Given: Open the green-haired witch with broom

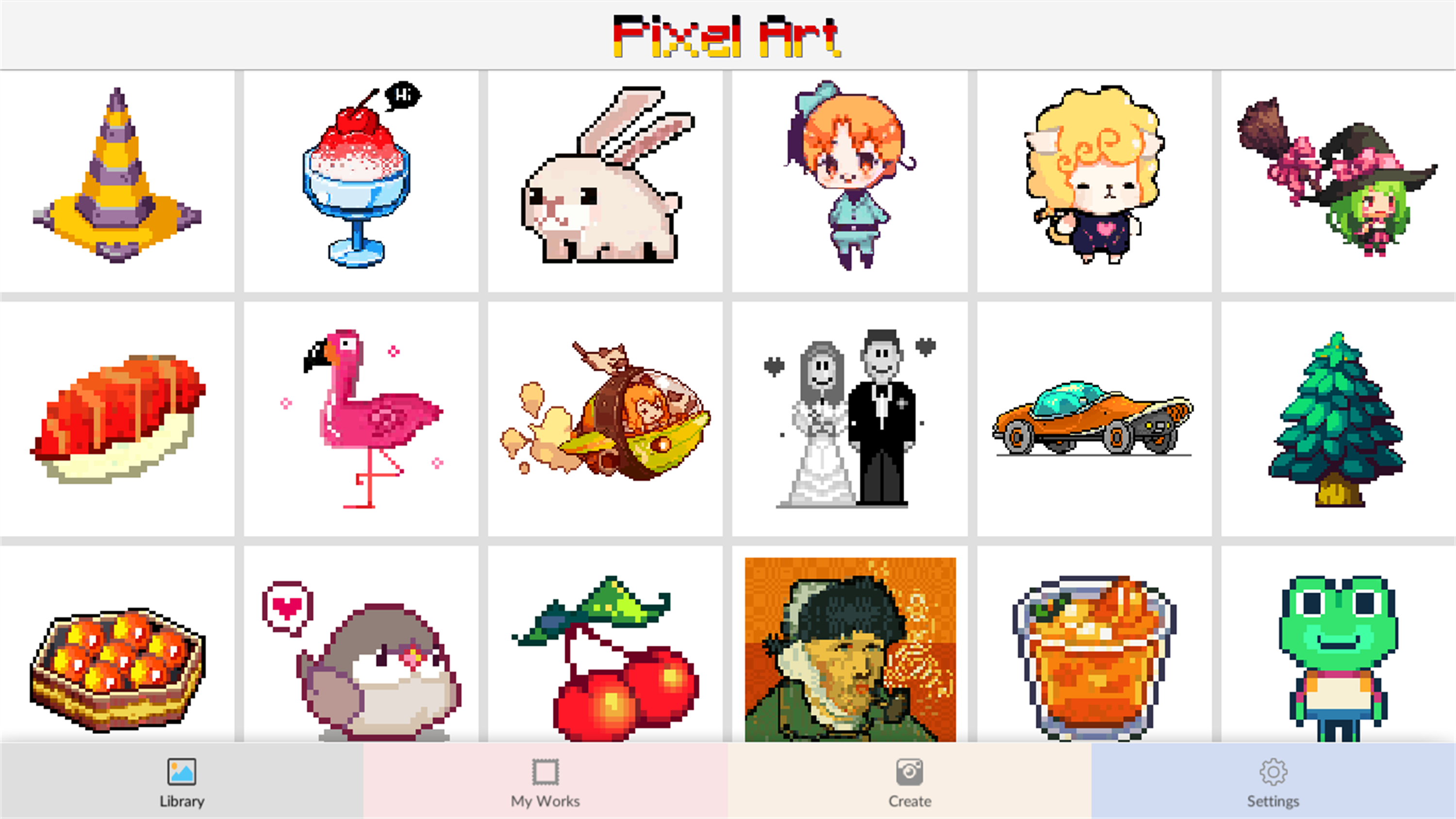Looking at the screenshot, I should point(1337,181).
